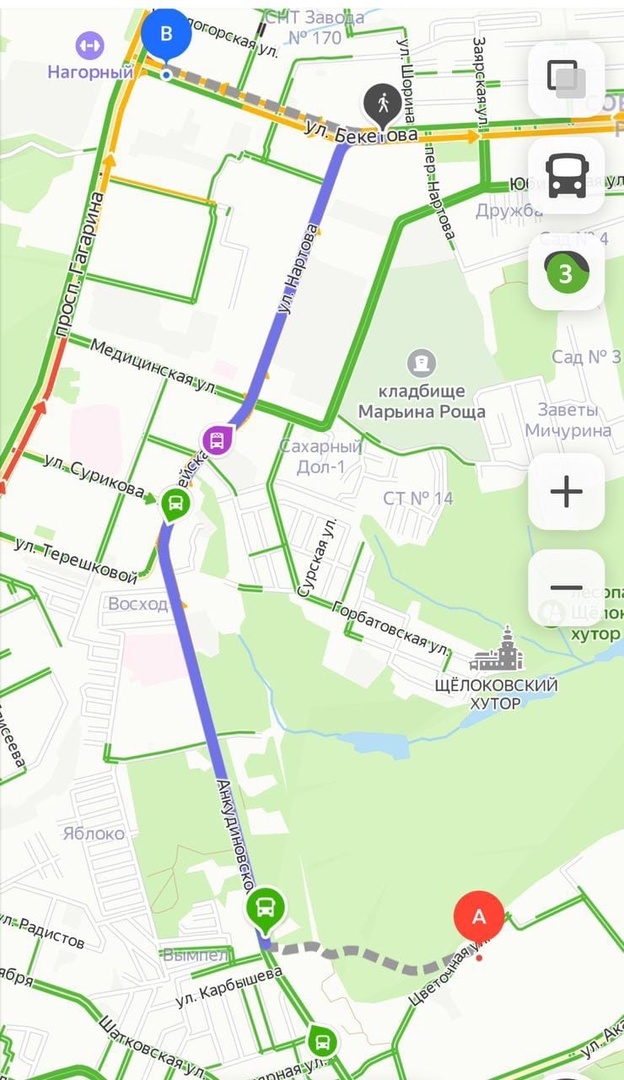Tap the pedestrian marker on ул. Бекетова
The width and height of the screenshot is (624, 1080).
381,101
